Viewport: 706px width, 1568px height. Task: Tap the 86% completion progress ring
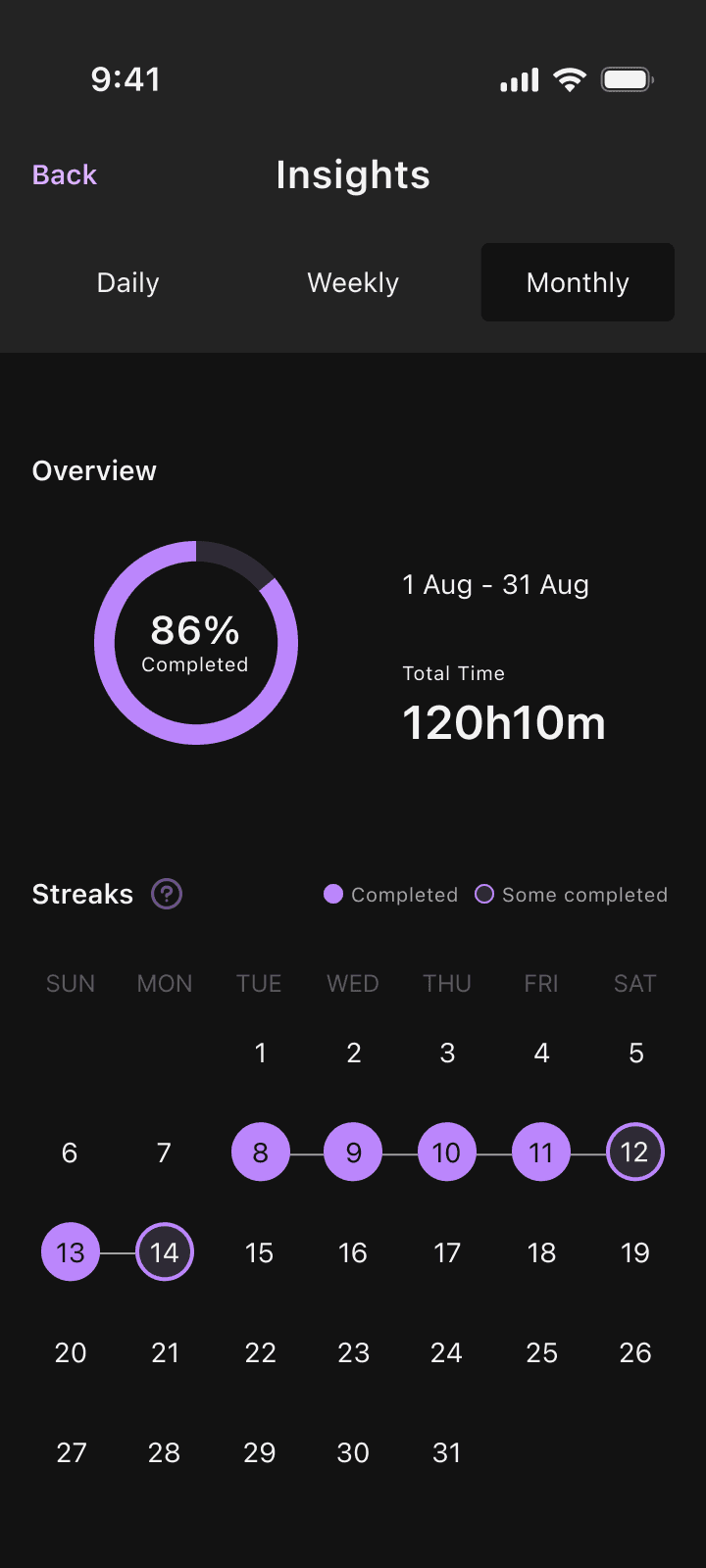pyautogui.click(x=196, y=643)
